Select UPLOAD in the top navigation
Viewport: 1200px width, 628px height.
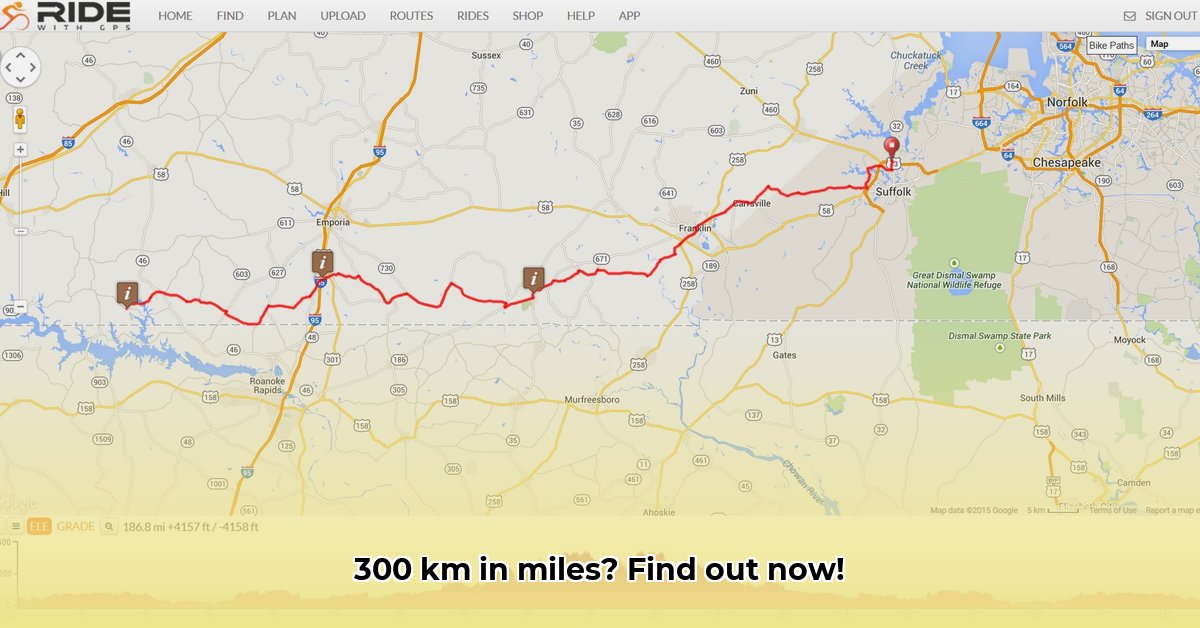[x=342, y=16]
